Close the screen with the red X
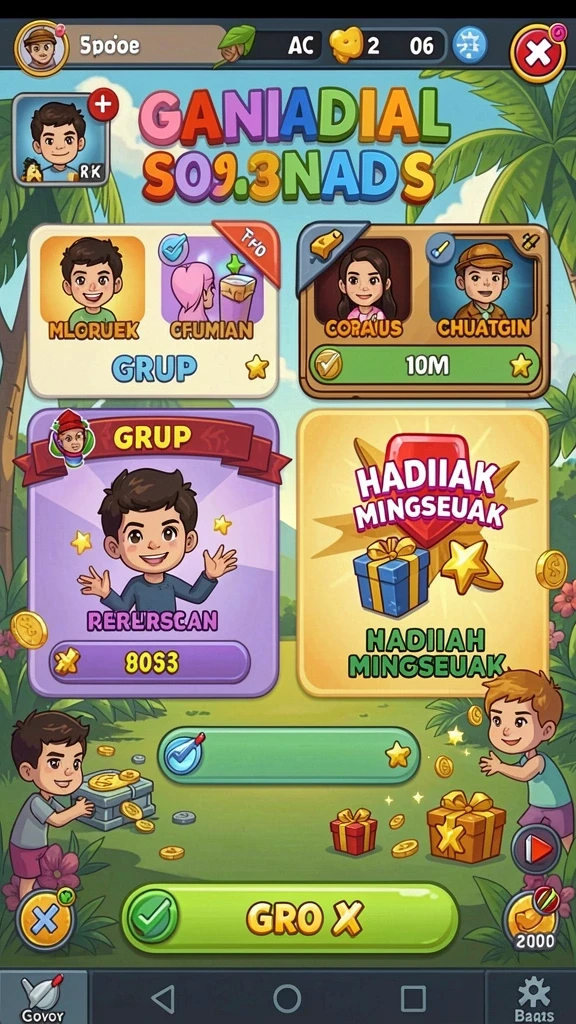Viewport: 576px width, 1024px height. tap(538, 52)
